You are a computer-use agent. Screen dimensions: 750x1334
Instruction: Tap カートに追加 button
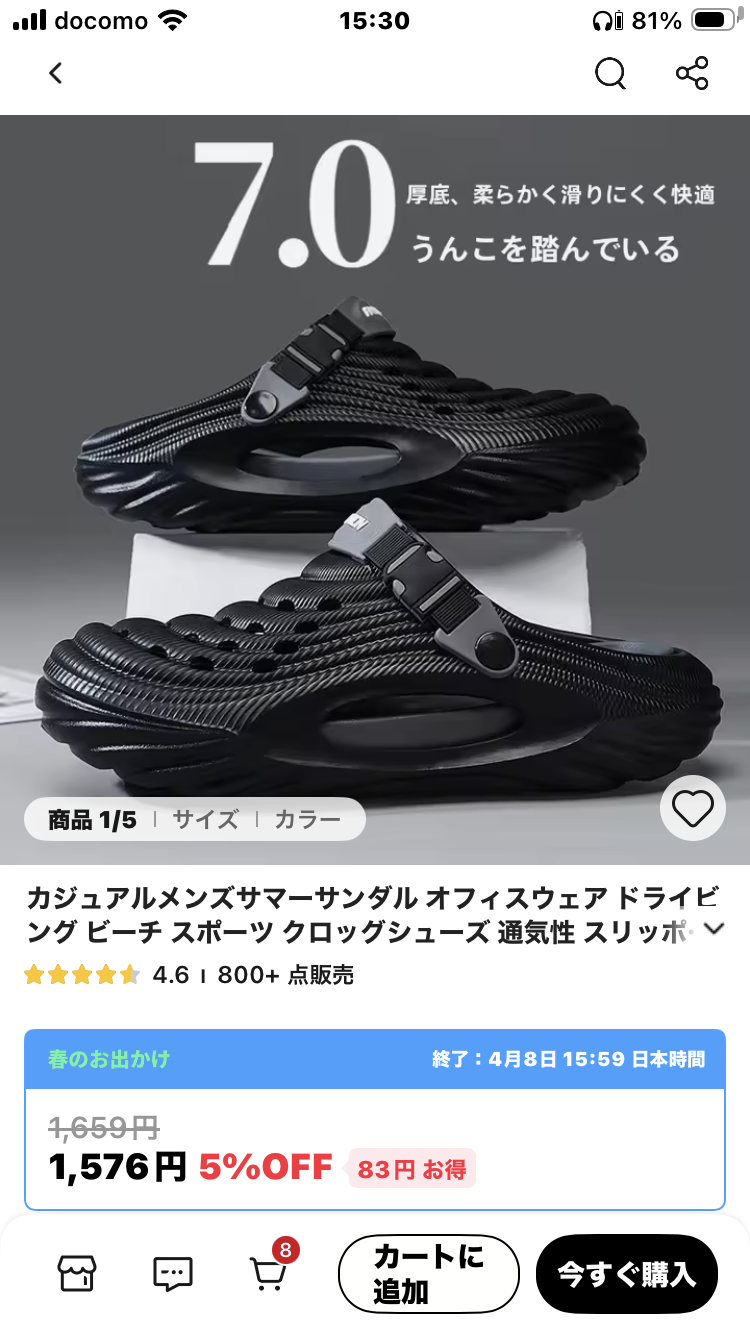[x=429, y=1273]
